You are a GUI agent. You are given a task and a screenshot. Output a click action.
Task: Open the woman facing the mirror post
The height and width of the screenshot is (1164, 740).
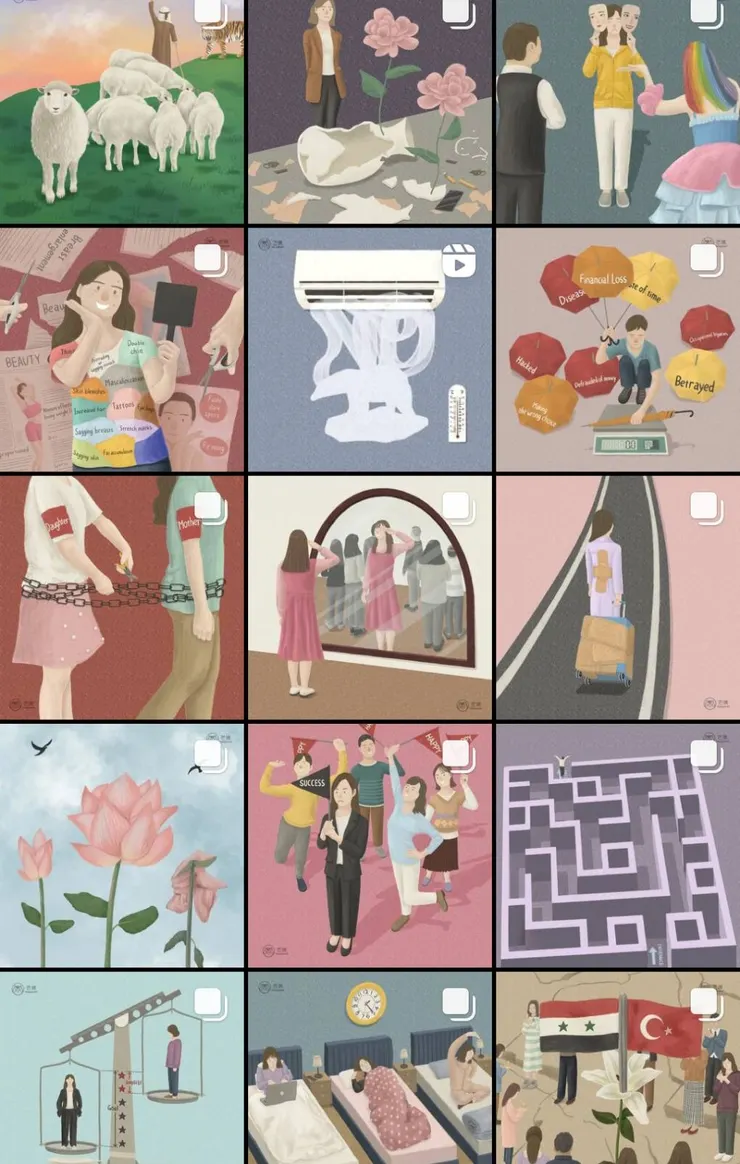click(x=370, y=598)
